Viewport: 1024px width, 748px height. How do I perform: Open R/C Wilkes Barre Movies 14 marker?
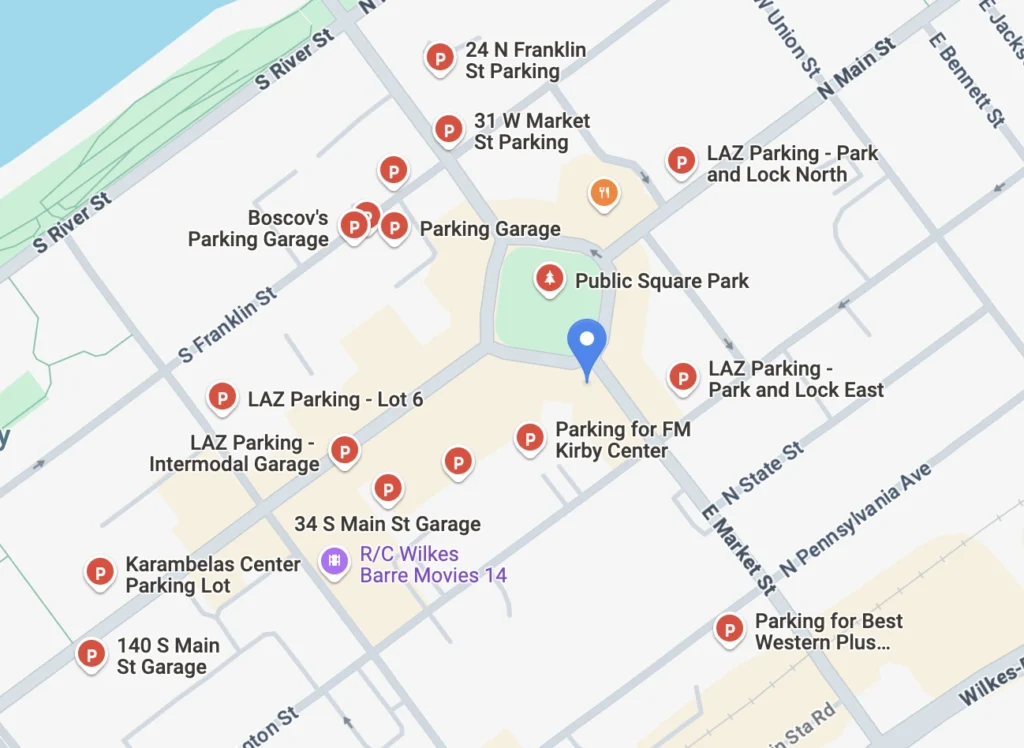click(334, 561)
